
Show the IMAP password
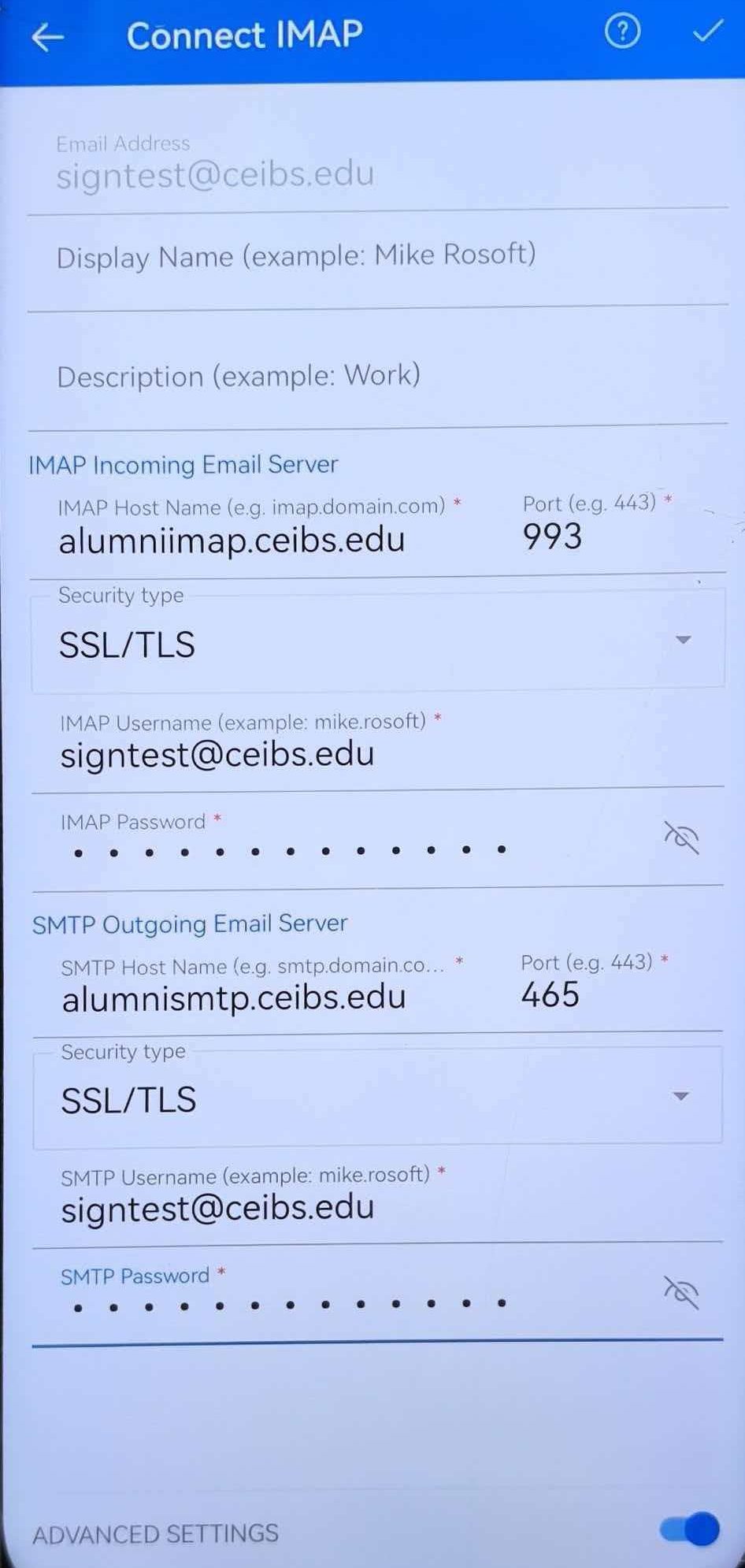tap(681, 838)
